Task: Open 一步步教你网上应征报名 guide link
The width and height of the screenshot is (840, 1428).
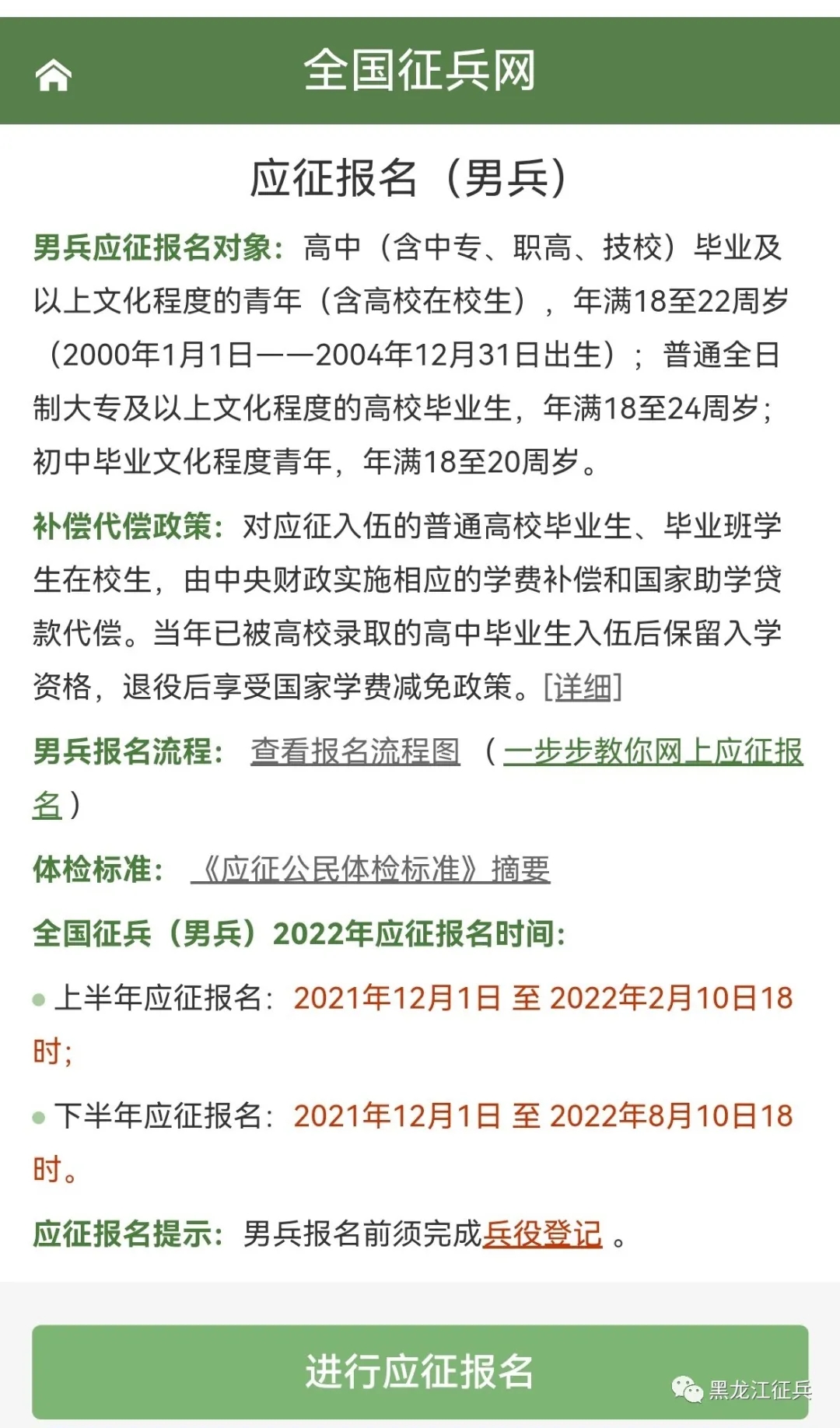Action: pos(653,751)
